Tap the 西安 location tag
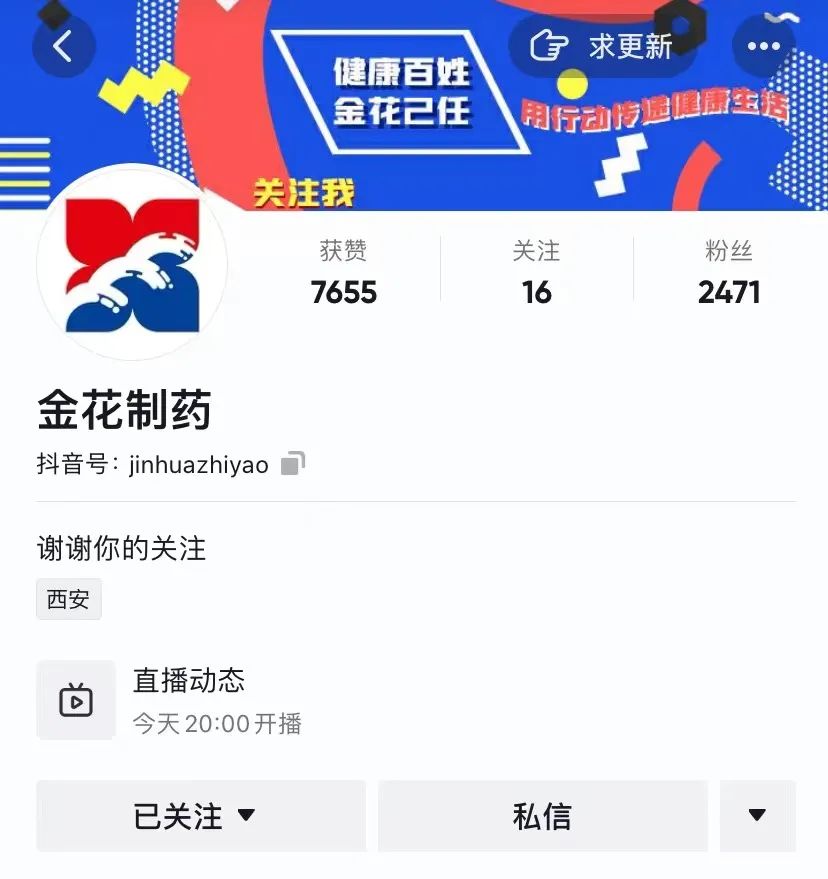 pyautogui.click(x=68, y=599)
